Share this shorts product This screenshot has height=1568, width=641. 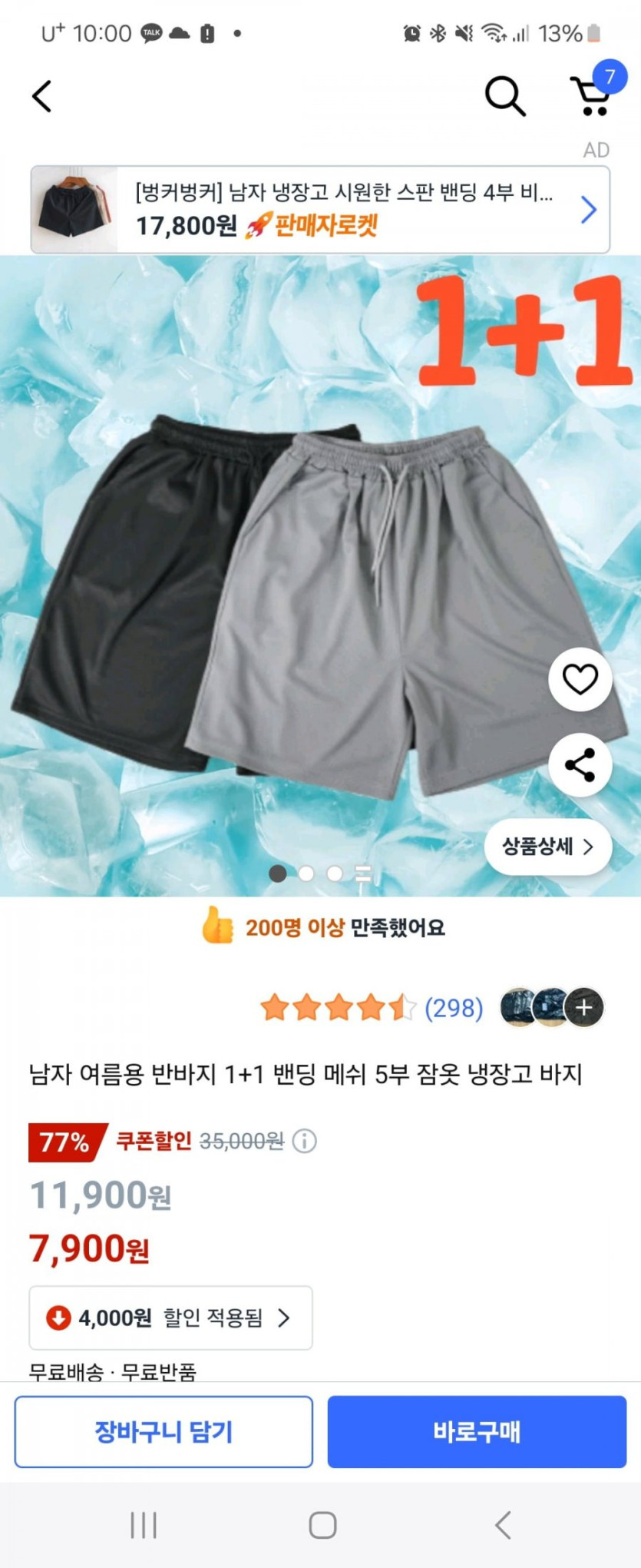[x=580, y=765]
